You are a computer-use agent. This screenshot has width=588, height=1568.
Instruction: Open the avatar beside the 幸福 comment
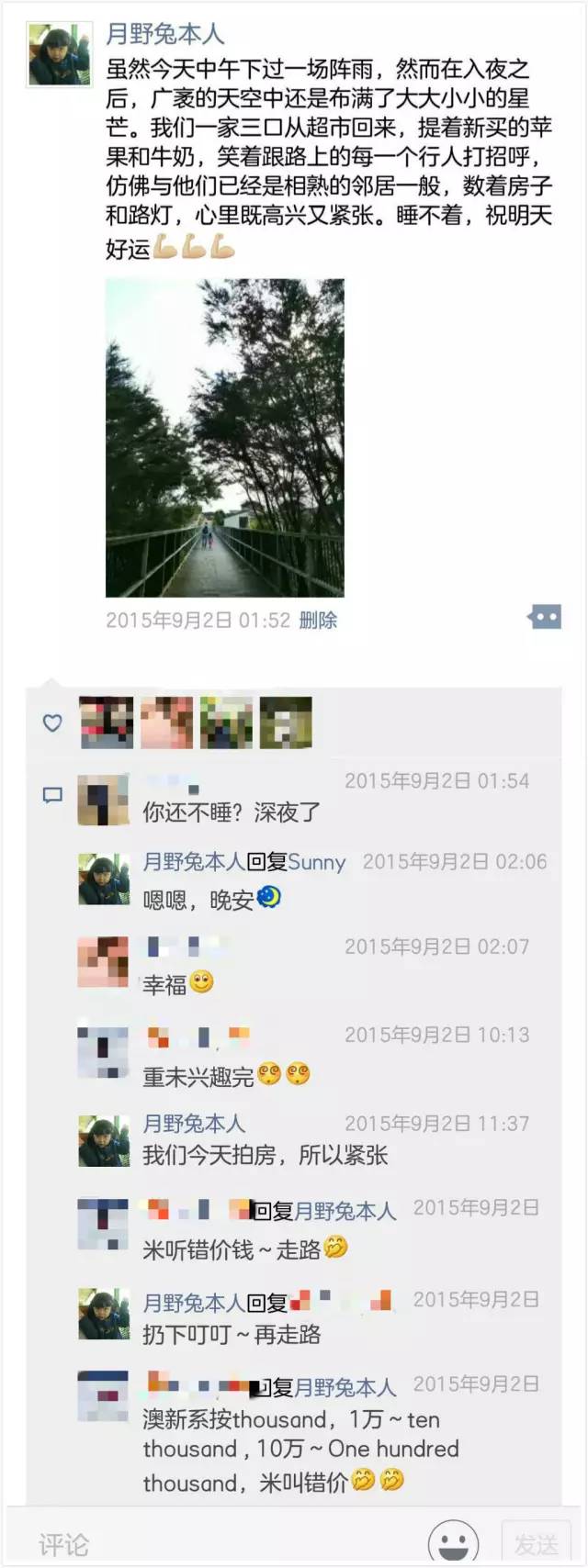pos(103,962)
